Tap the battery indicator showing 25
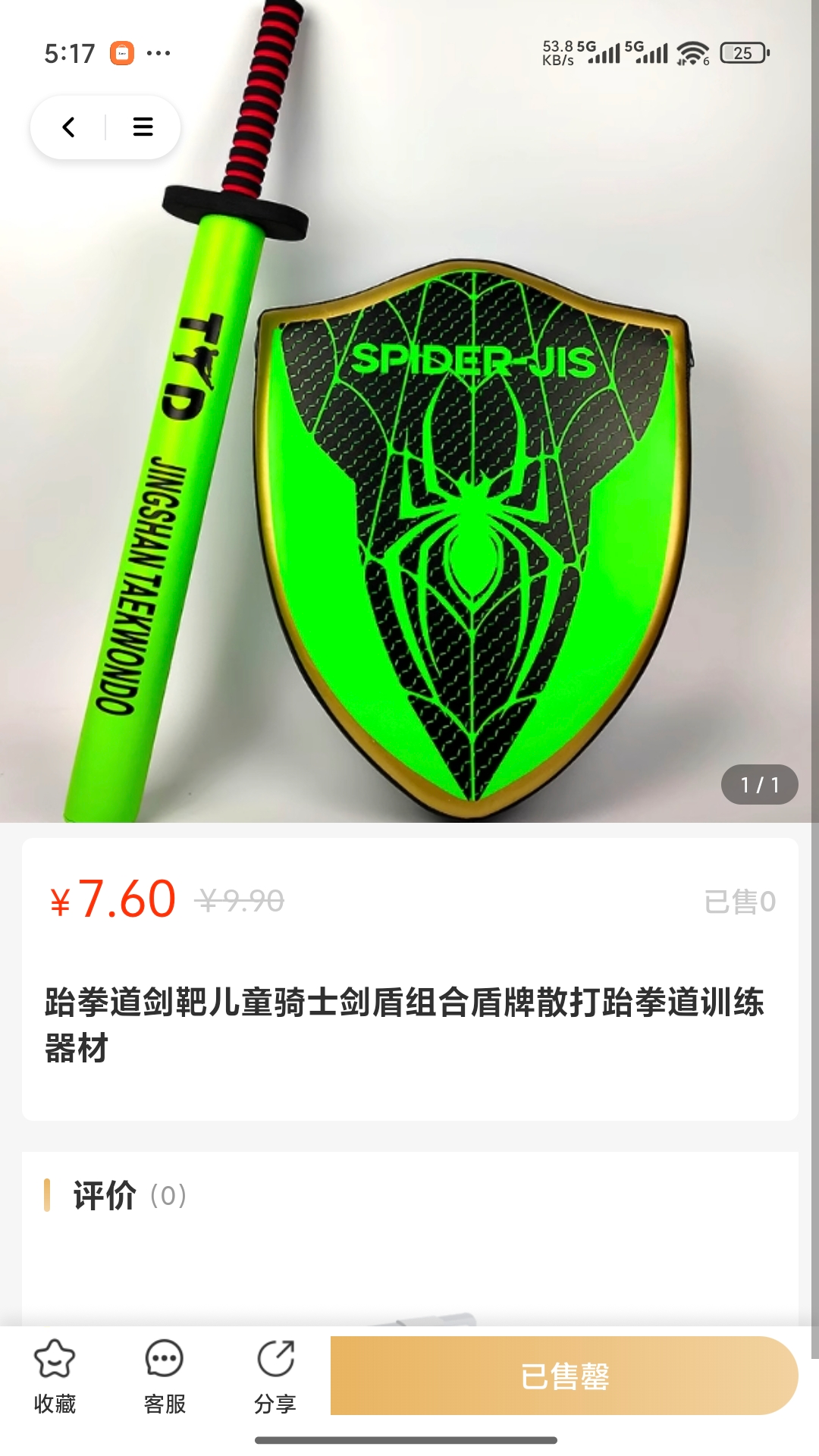 click(x=741, y=53)
